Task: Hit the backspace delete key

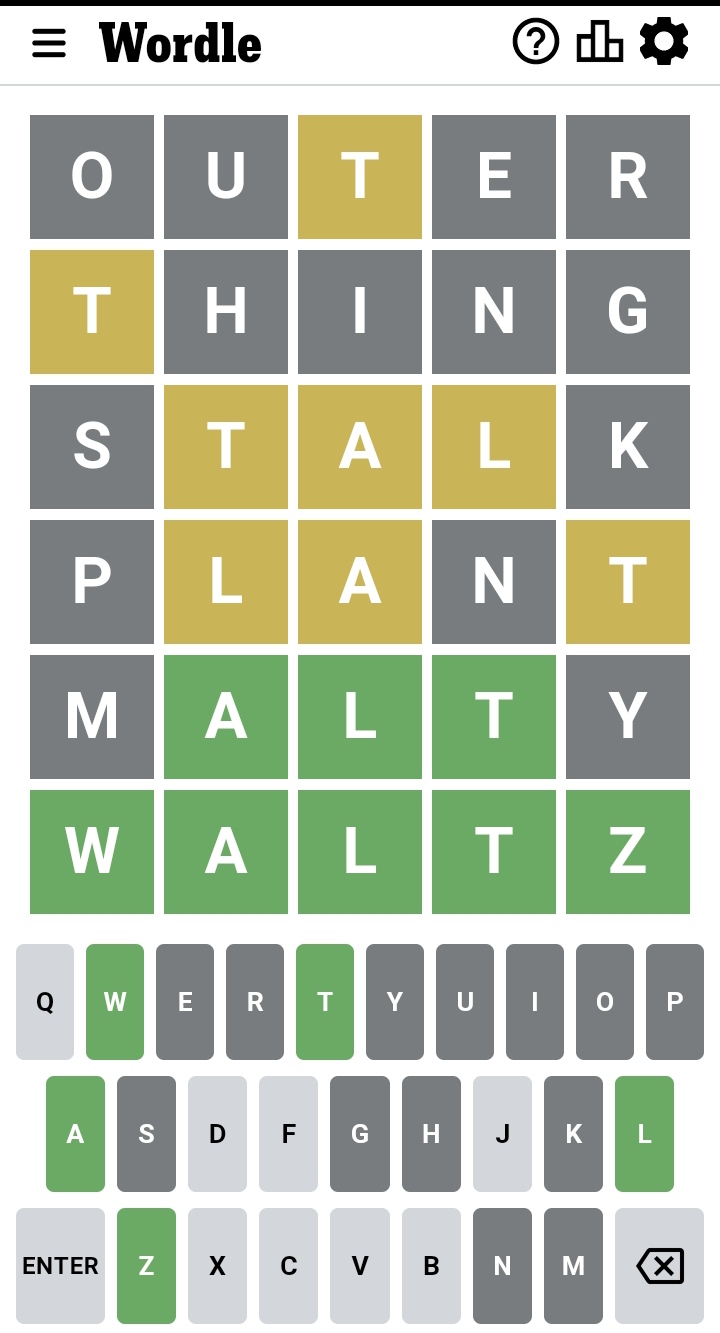Action: [x=660, y=1266]
